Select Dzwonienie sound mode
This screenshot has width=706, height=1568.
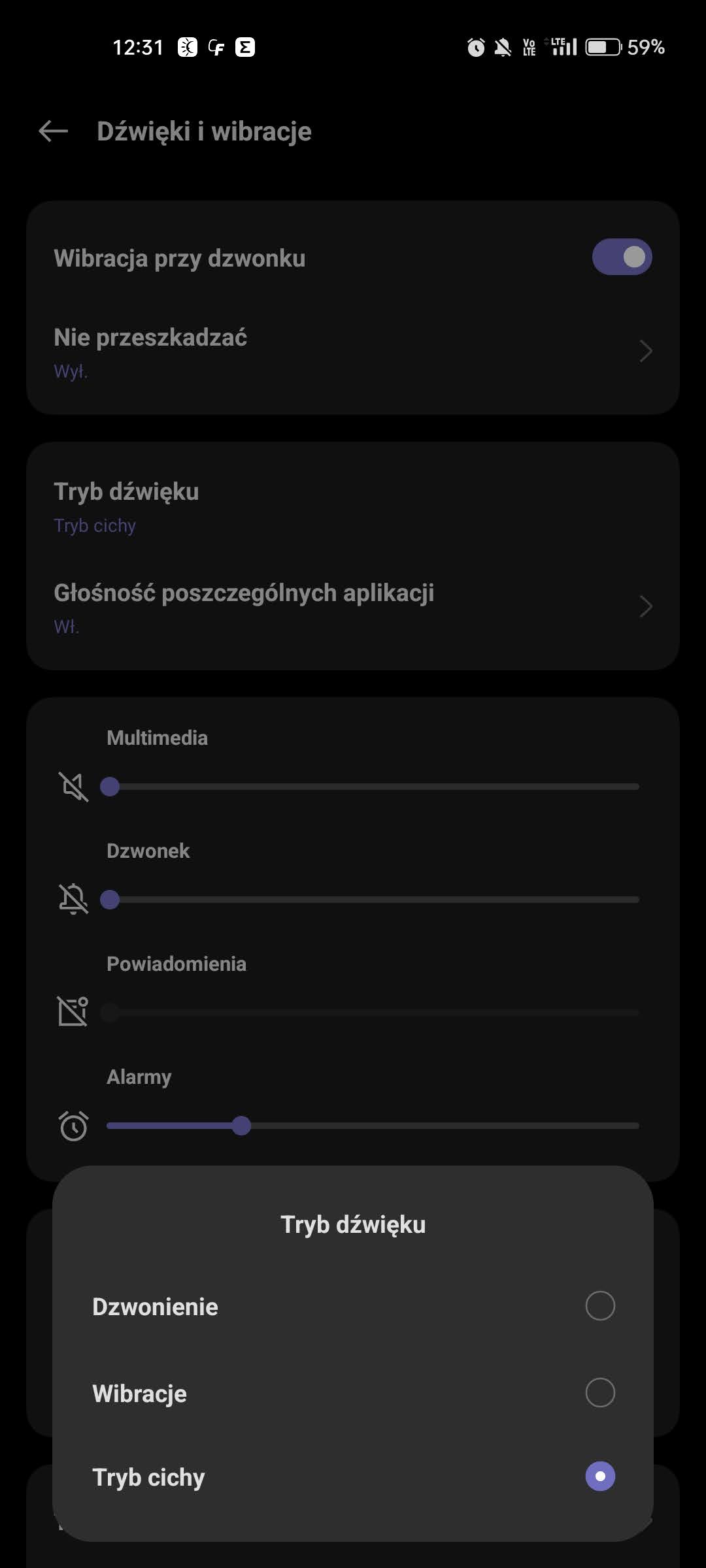coord(353,1307)
